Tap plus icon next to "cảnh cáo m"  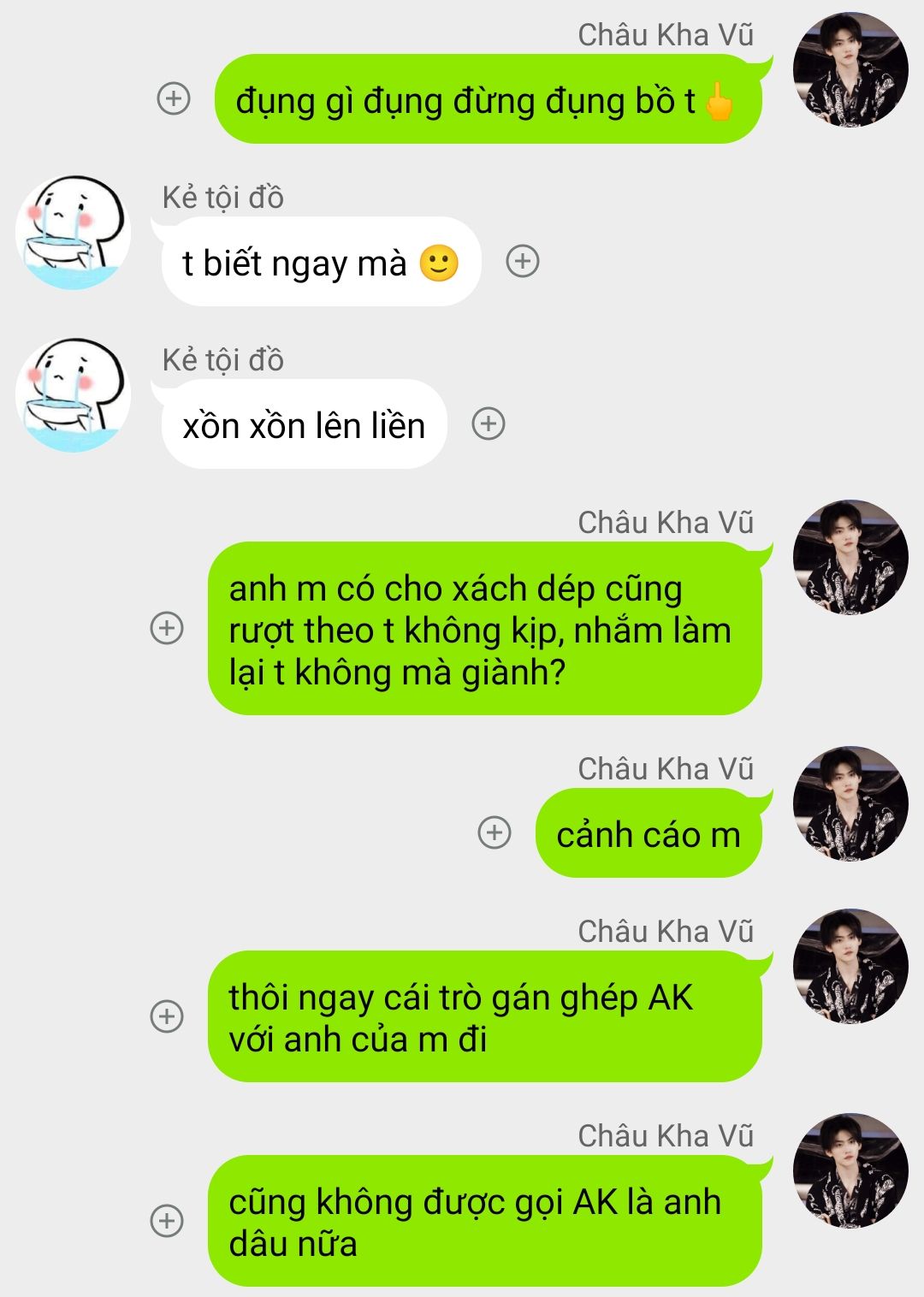click(495, 832)
